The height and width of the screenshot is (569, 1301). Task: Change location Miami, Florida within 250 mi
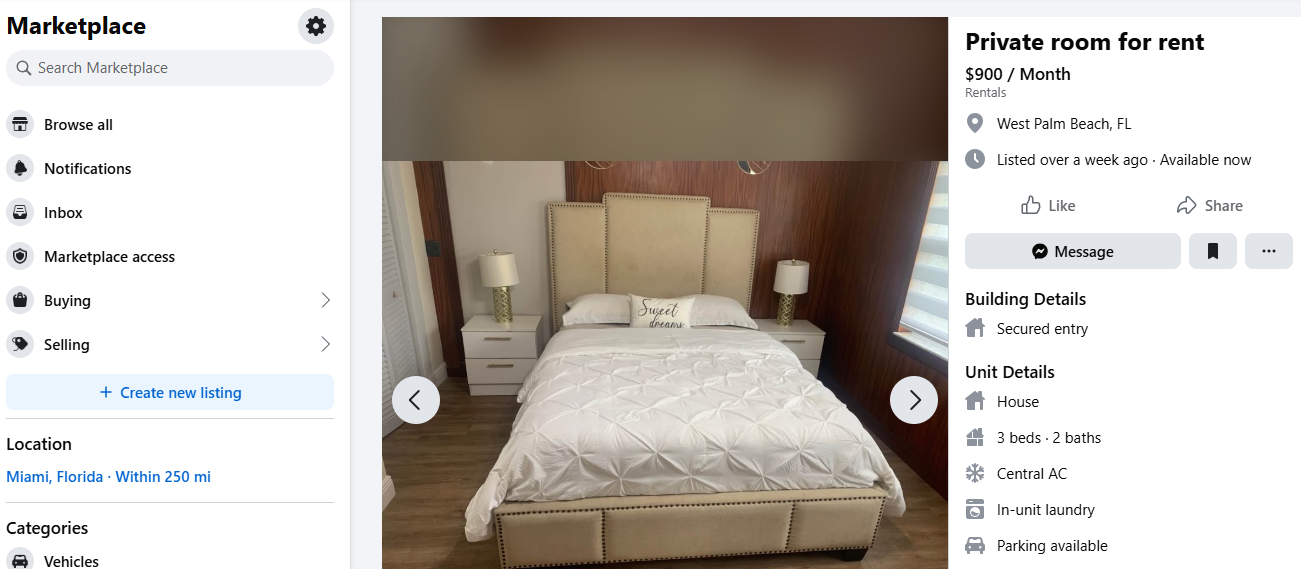point(108,477)
